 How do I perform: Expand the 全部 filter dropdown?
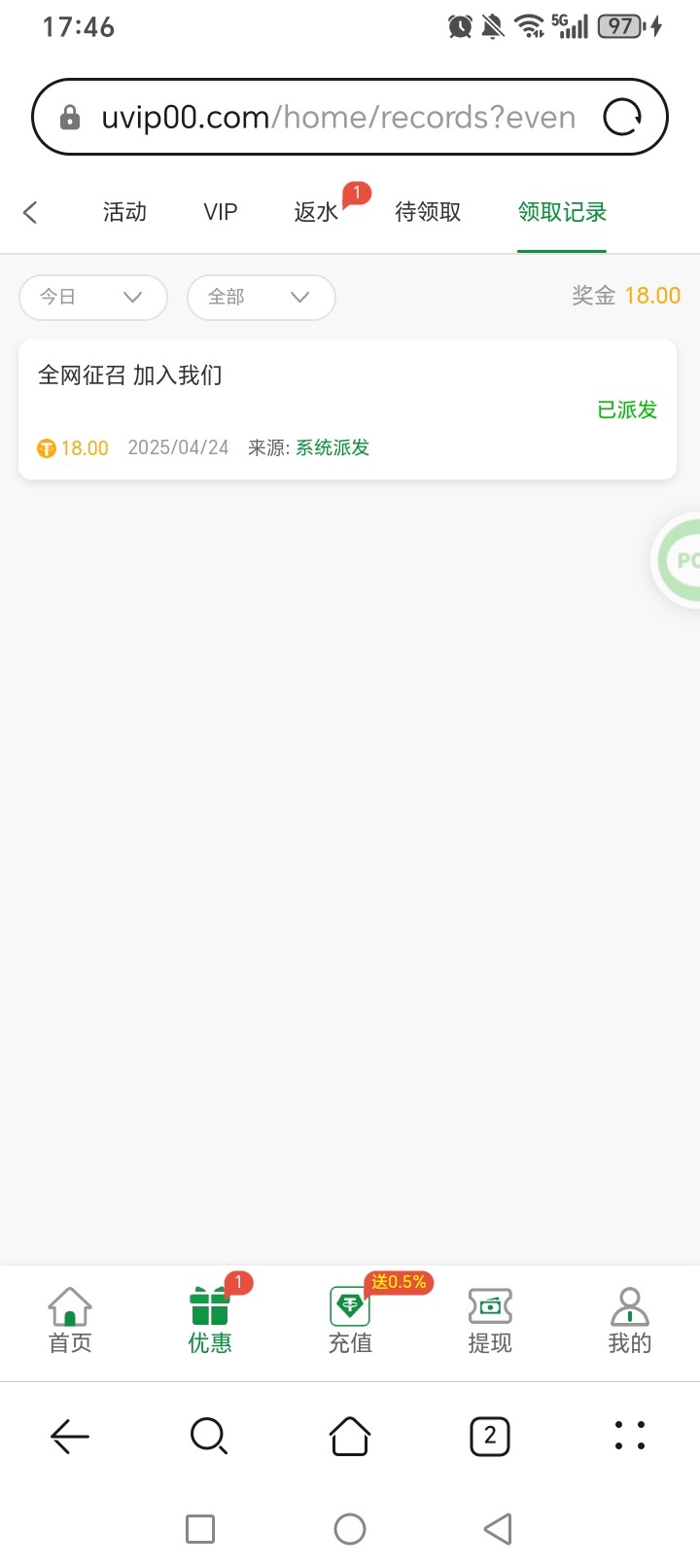261,298
